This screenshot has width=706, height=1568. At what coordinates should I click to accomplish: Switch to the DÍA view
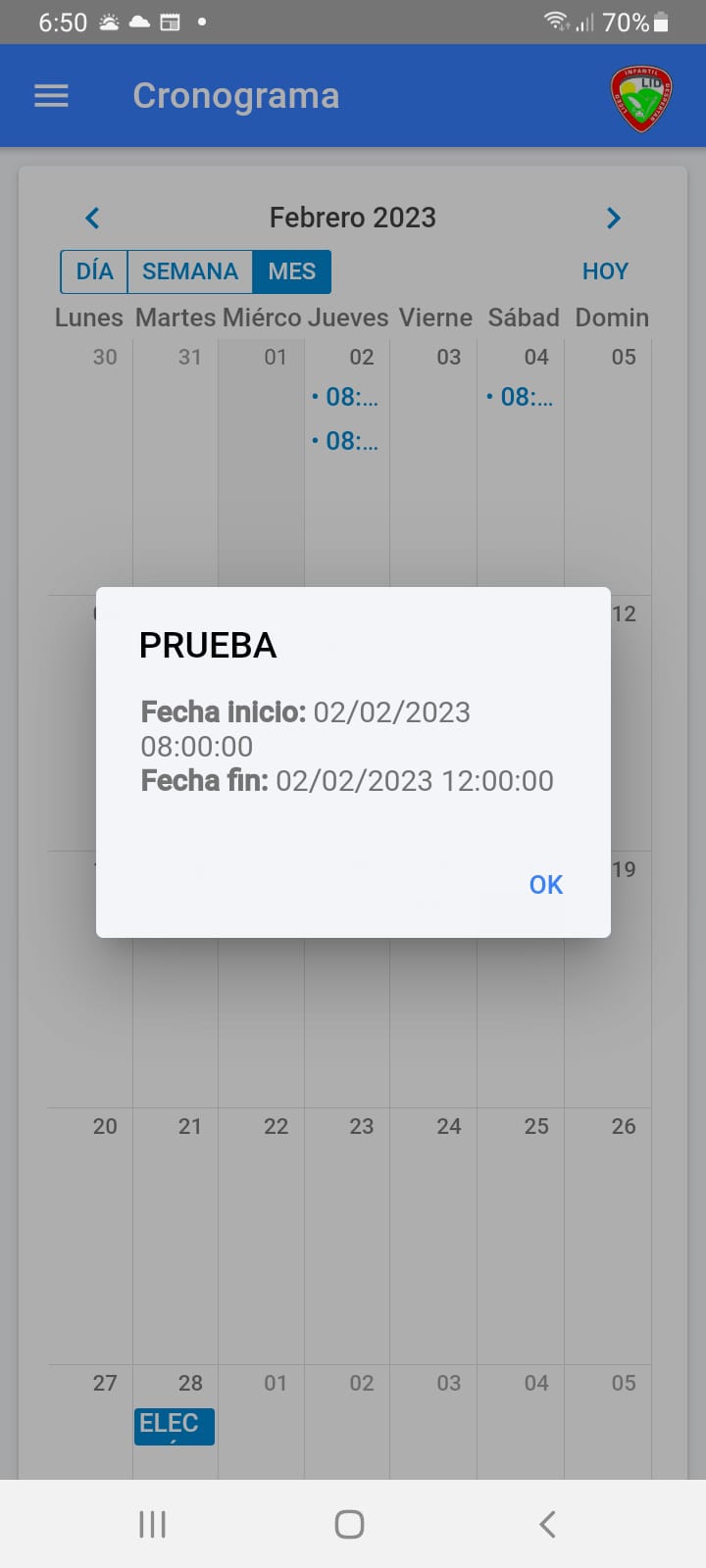click(x=94, y=271)
